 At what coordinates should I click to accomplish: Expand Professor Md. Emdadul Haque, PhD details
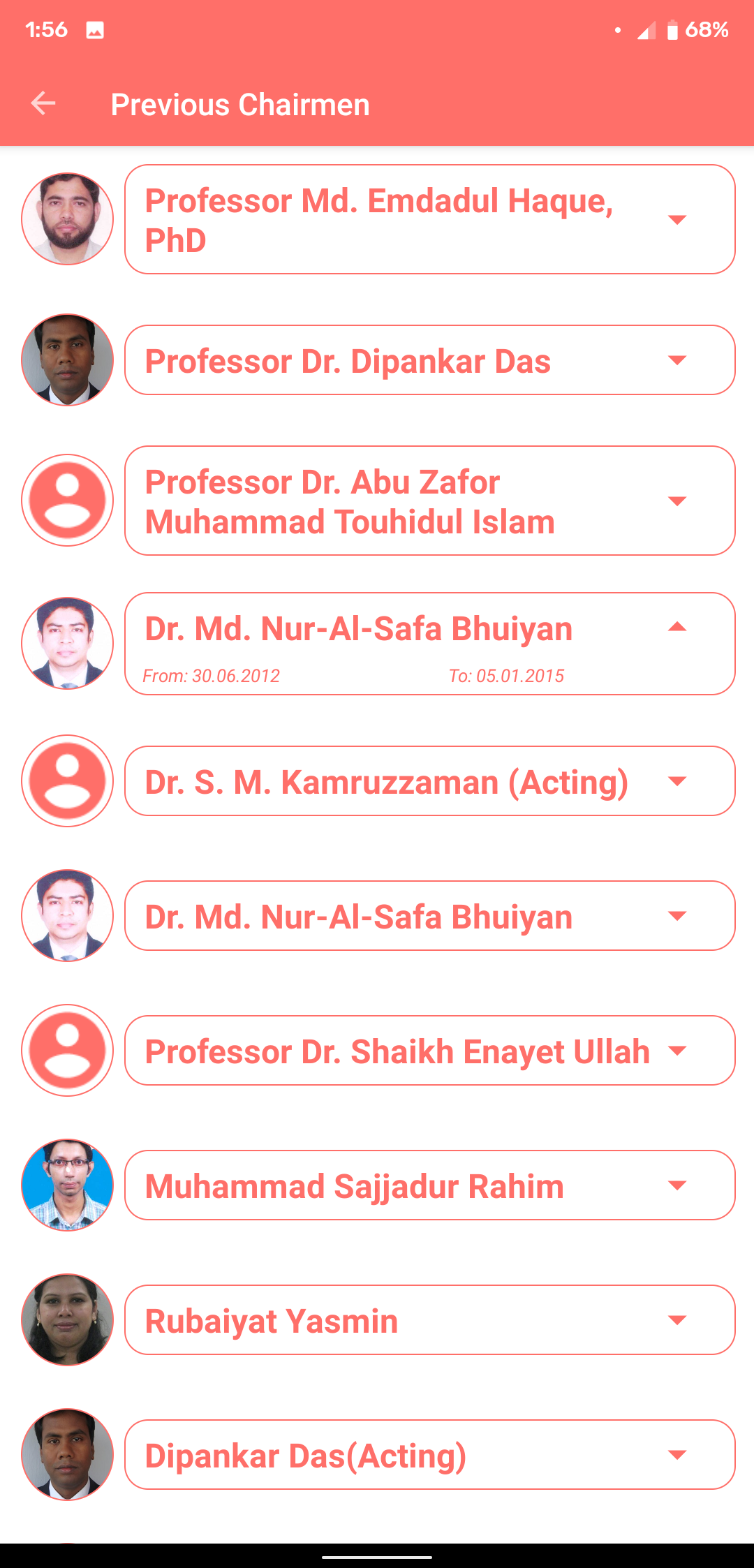677,220
